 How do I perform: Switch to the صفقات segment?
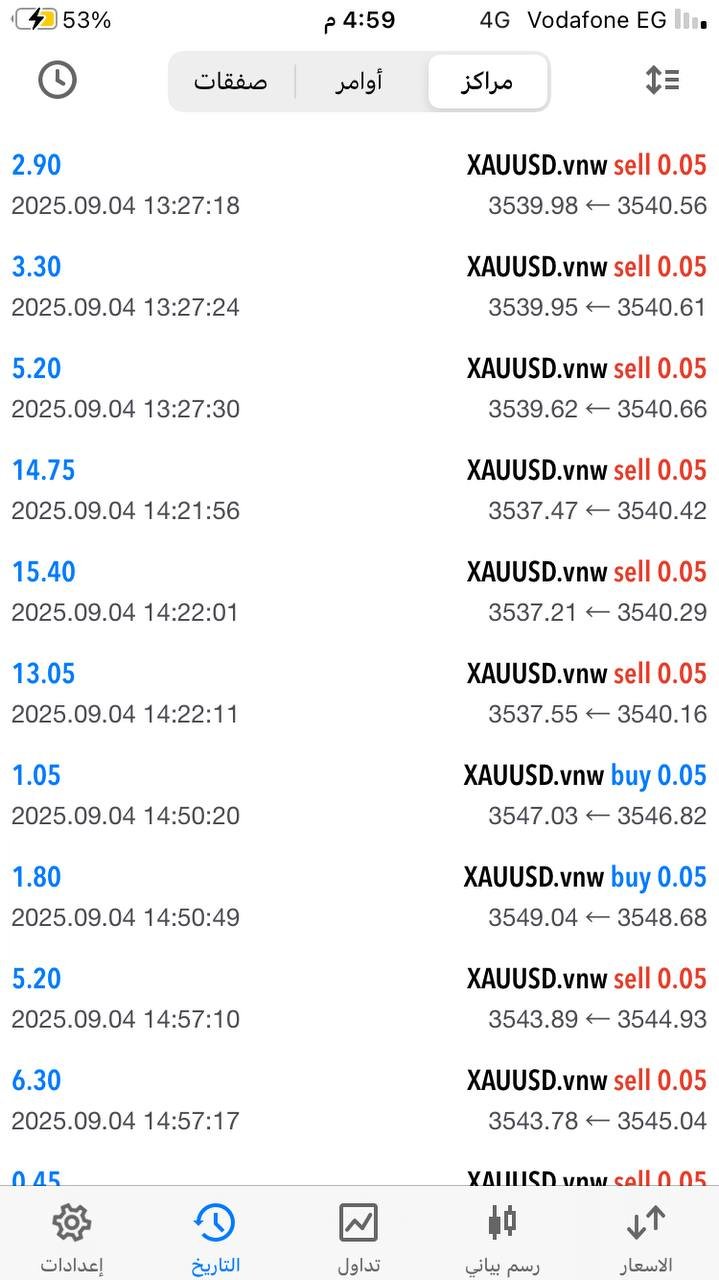tap(231, 81)
